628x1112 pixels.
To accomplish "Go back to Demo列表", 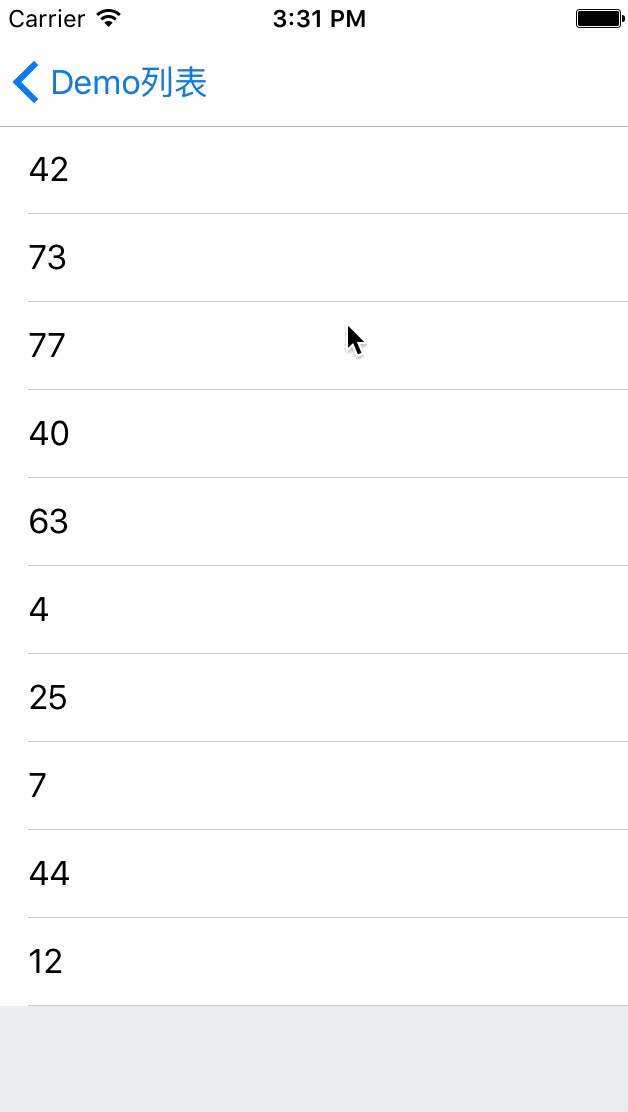I will (x=108, y=83).
